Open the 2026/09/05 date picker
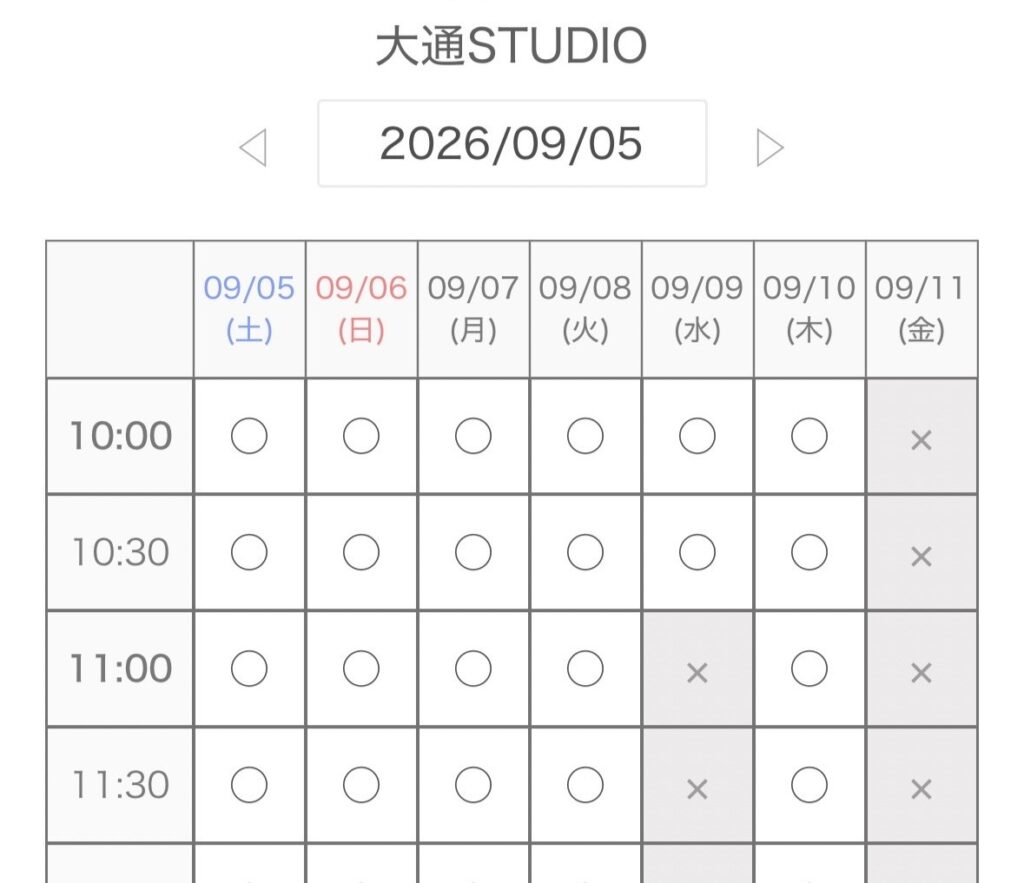Image resolution: width=1024 pixels, height=883 pixels. [512, 144]
